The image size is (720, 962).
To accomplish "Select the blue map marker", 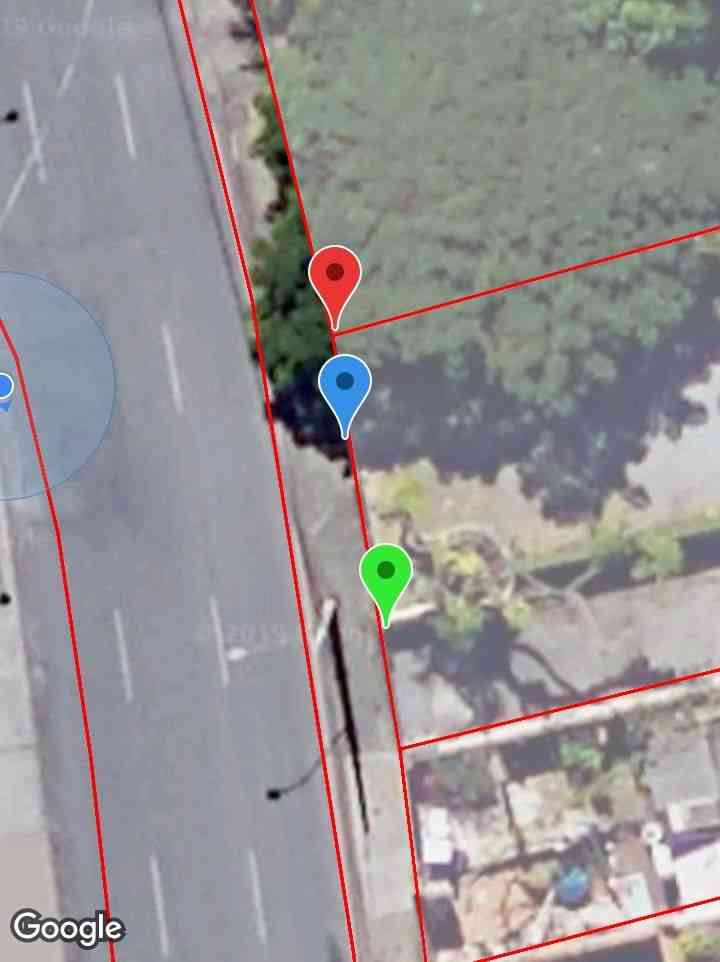I will click(x=345, y=388).
